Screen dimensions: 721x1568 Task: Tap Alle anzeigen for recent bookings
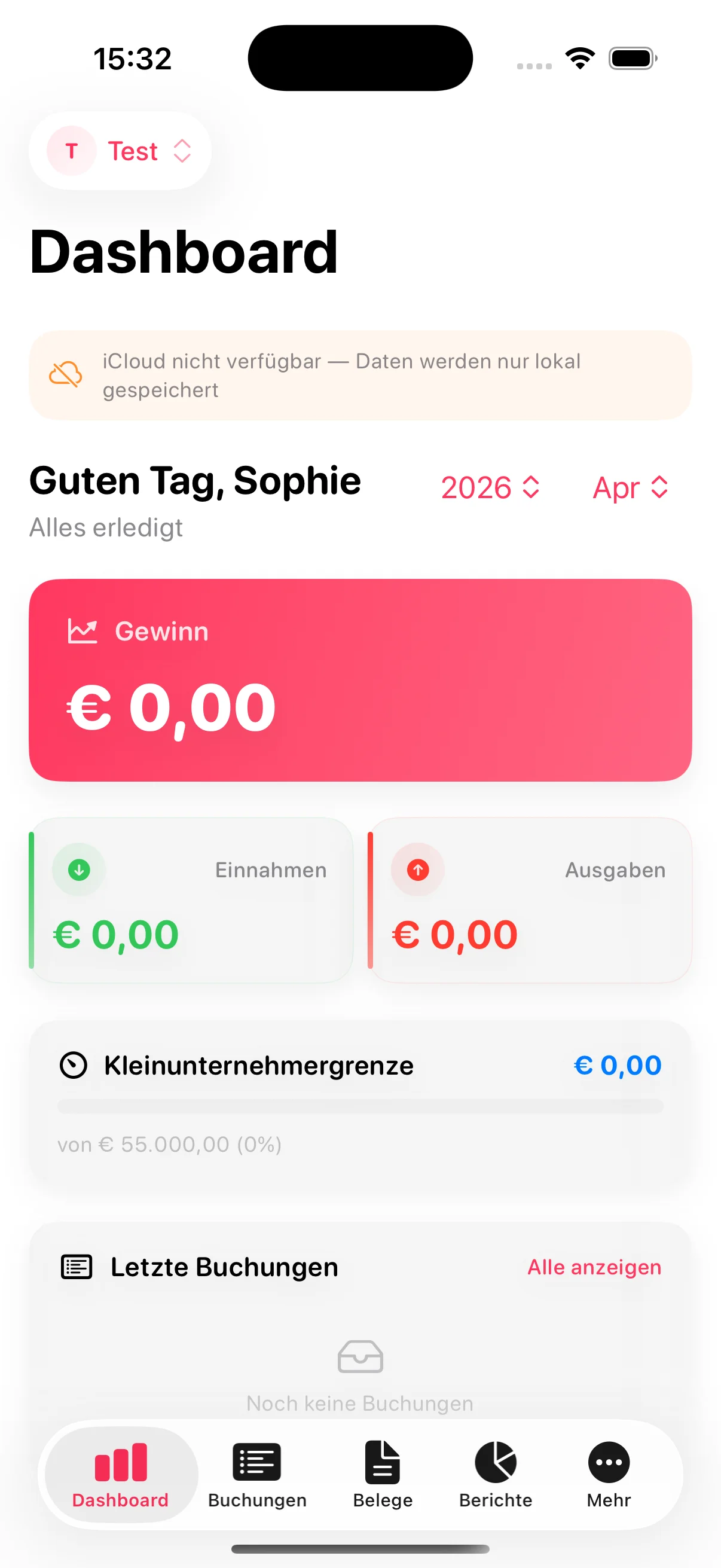coord(594,1267)
